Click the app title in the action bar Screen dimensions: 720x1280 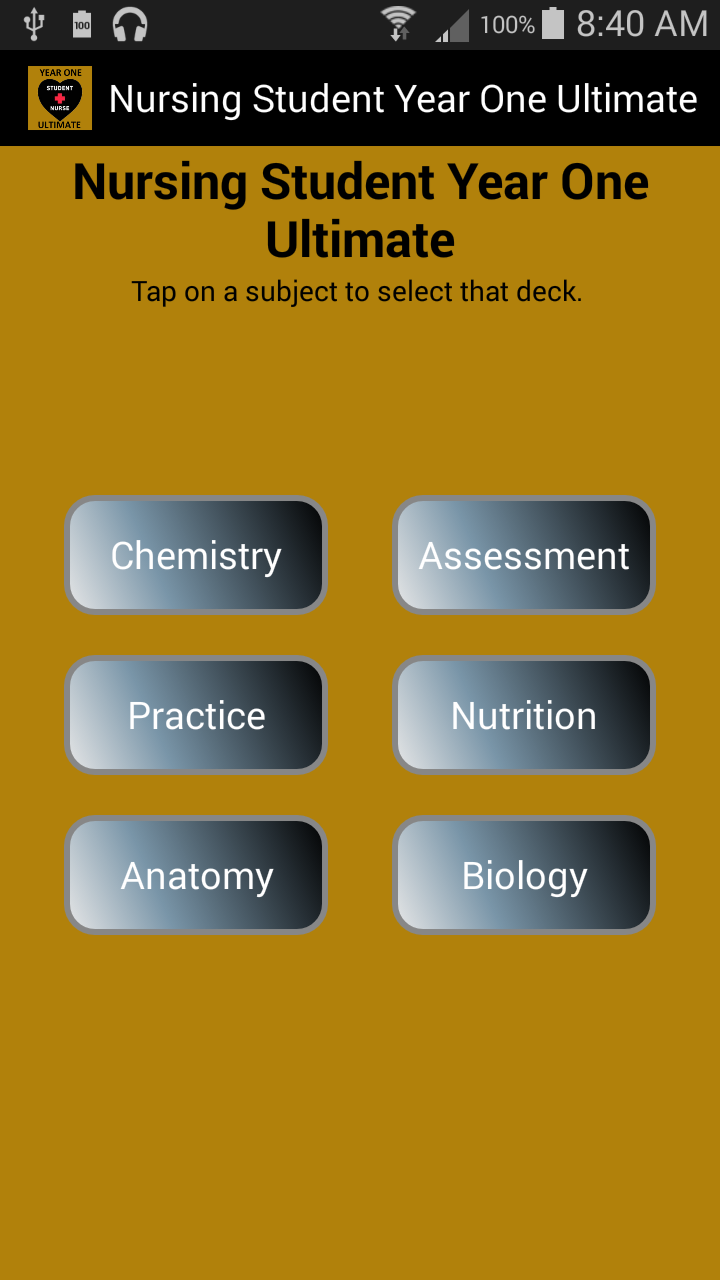pyautogui.click(x=402, y=97)
